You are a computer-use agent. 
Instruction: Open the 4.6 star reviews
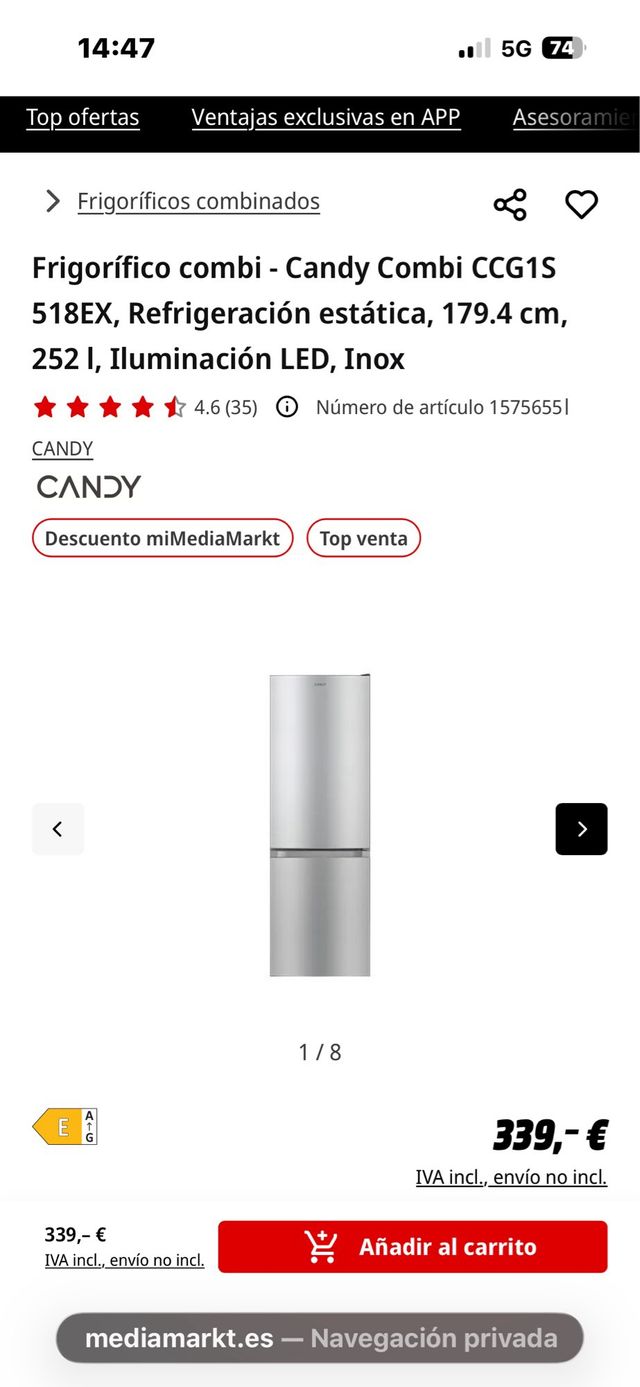(x=145, y=407)
